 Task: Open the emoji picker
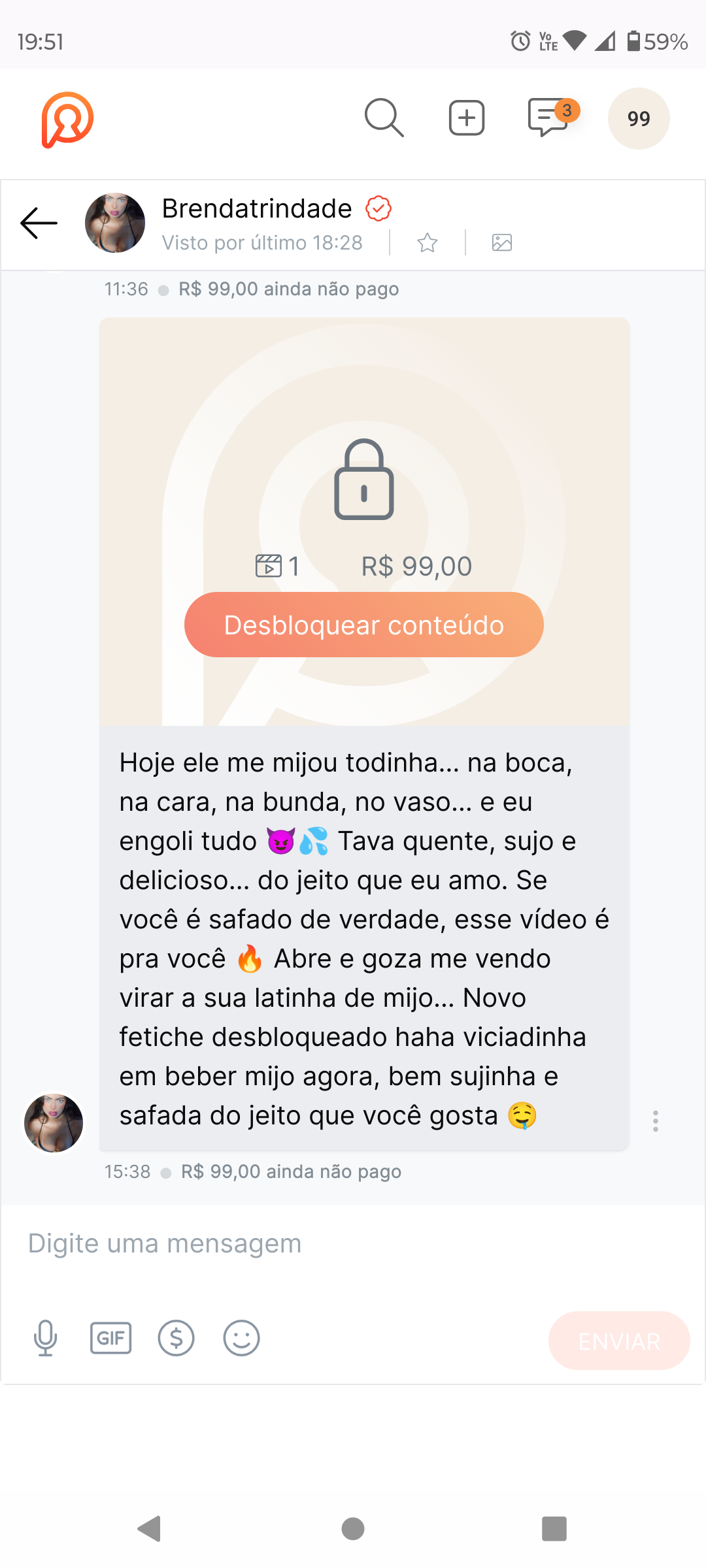pos(242,1338)
